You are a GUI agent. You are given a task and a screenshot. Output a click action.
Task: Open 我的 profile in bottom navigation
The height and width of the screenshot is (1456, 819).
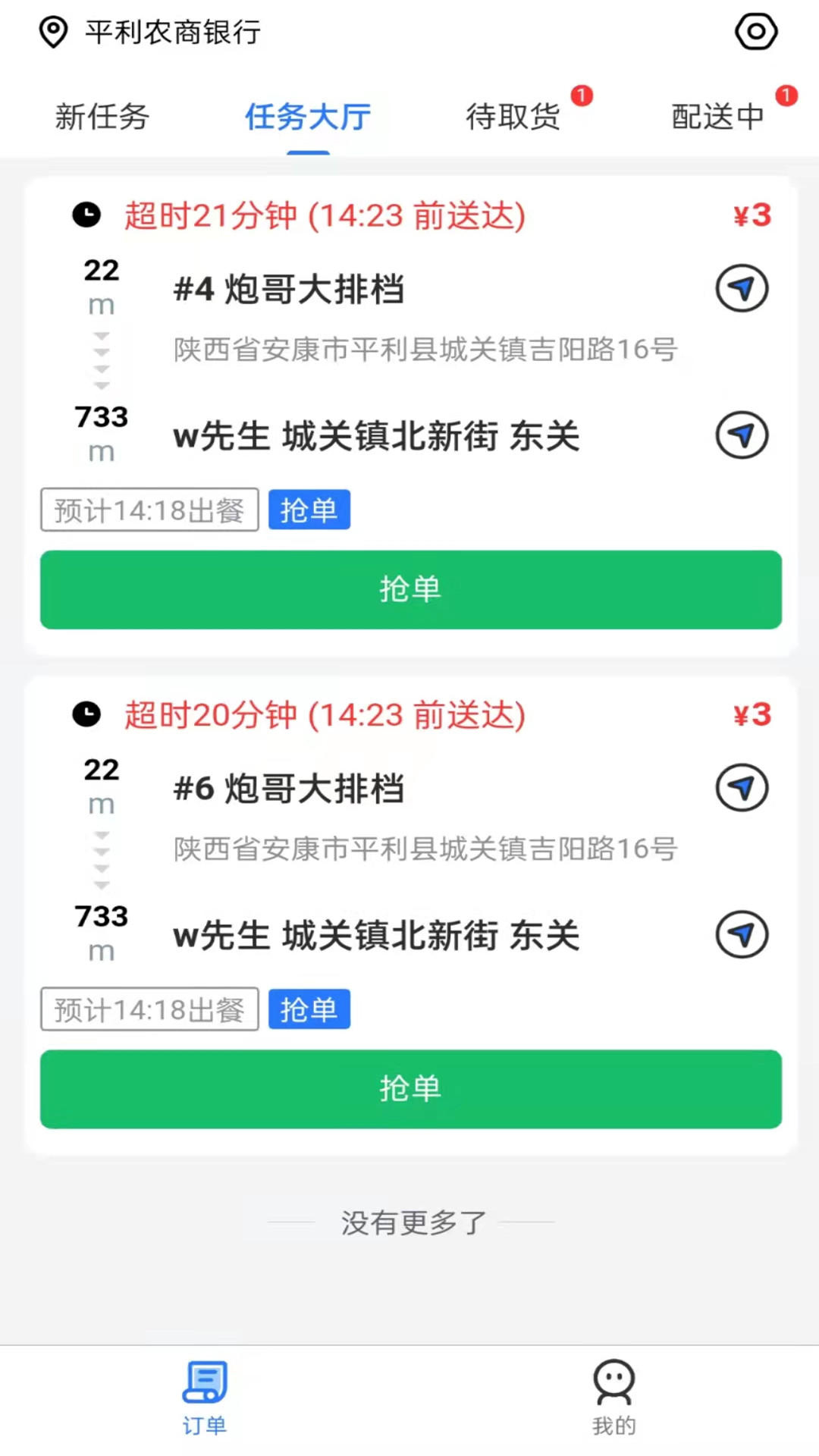614,1398
